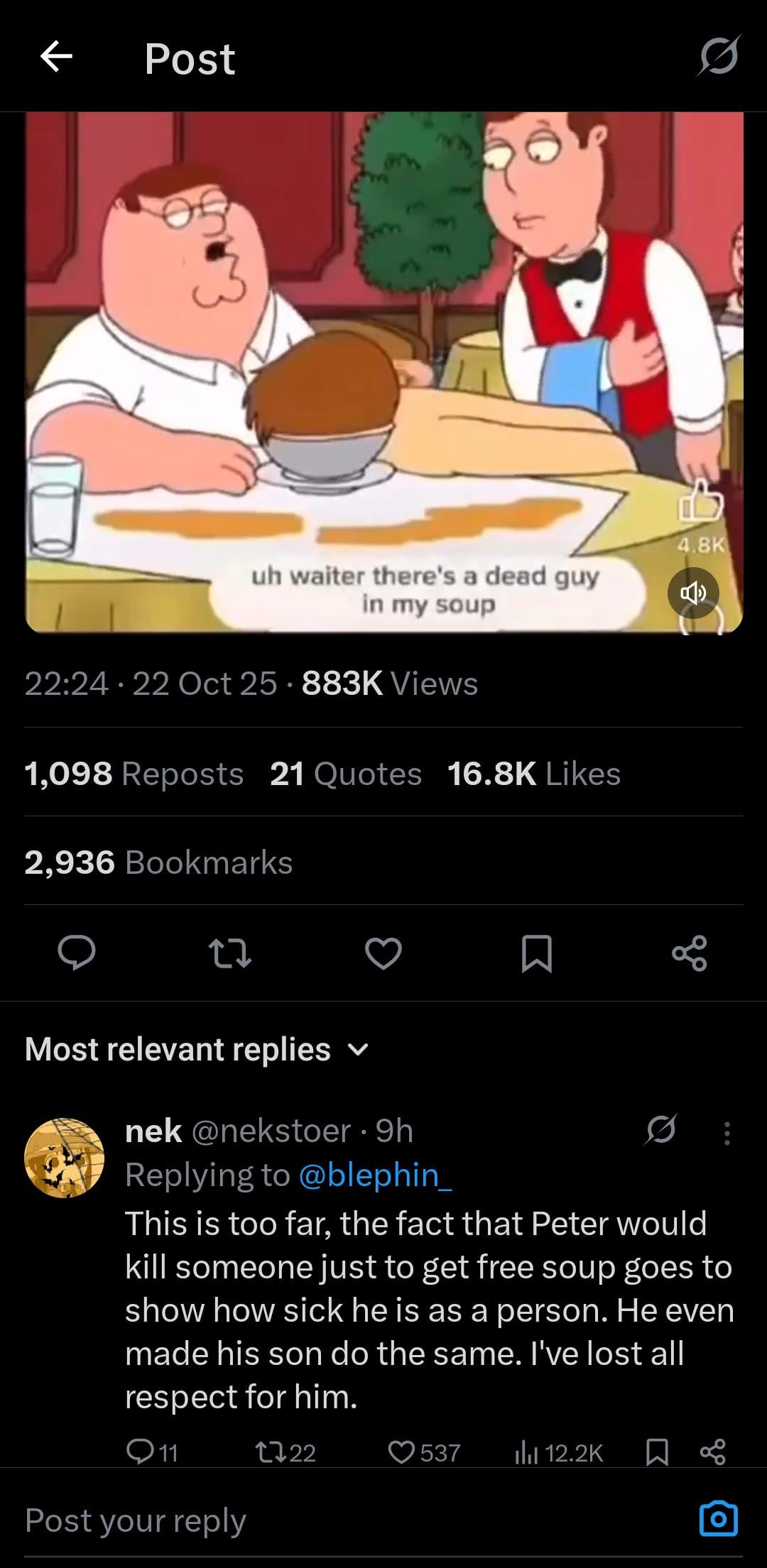Screen dimensions: 767x1568
Task: Attach a photo using the camera icon
Action: pos(718,1520)
